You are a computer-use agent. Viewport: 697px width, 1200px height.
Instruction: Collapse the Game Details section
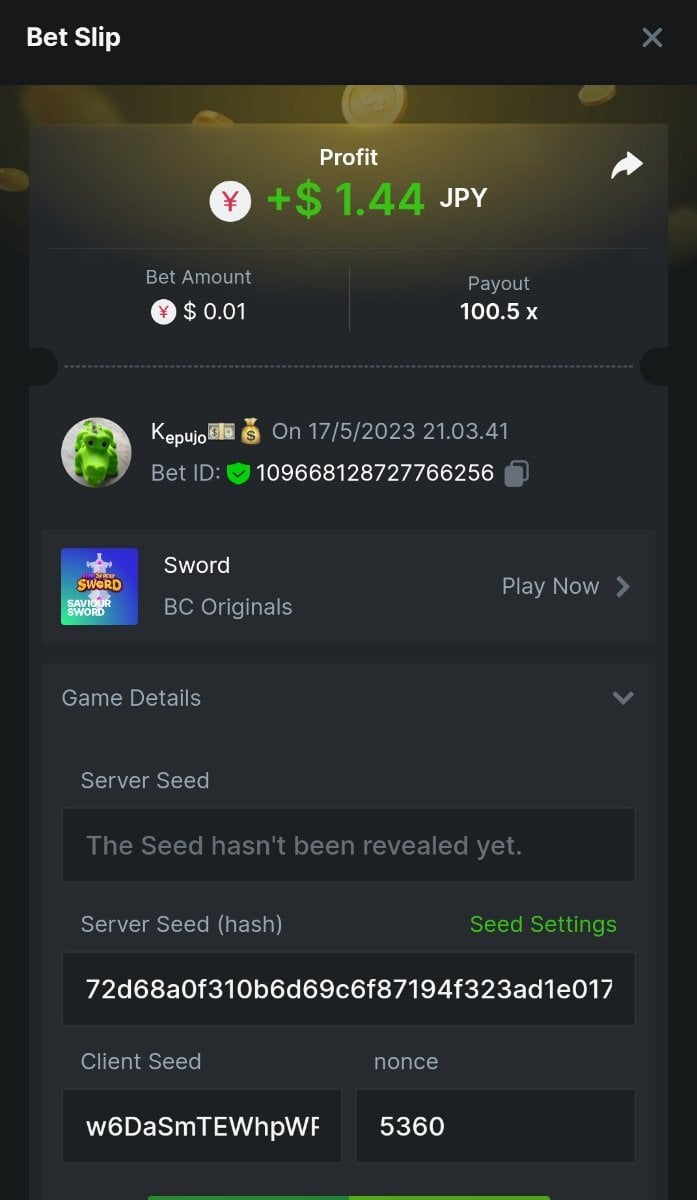click(x=622, y=698)
